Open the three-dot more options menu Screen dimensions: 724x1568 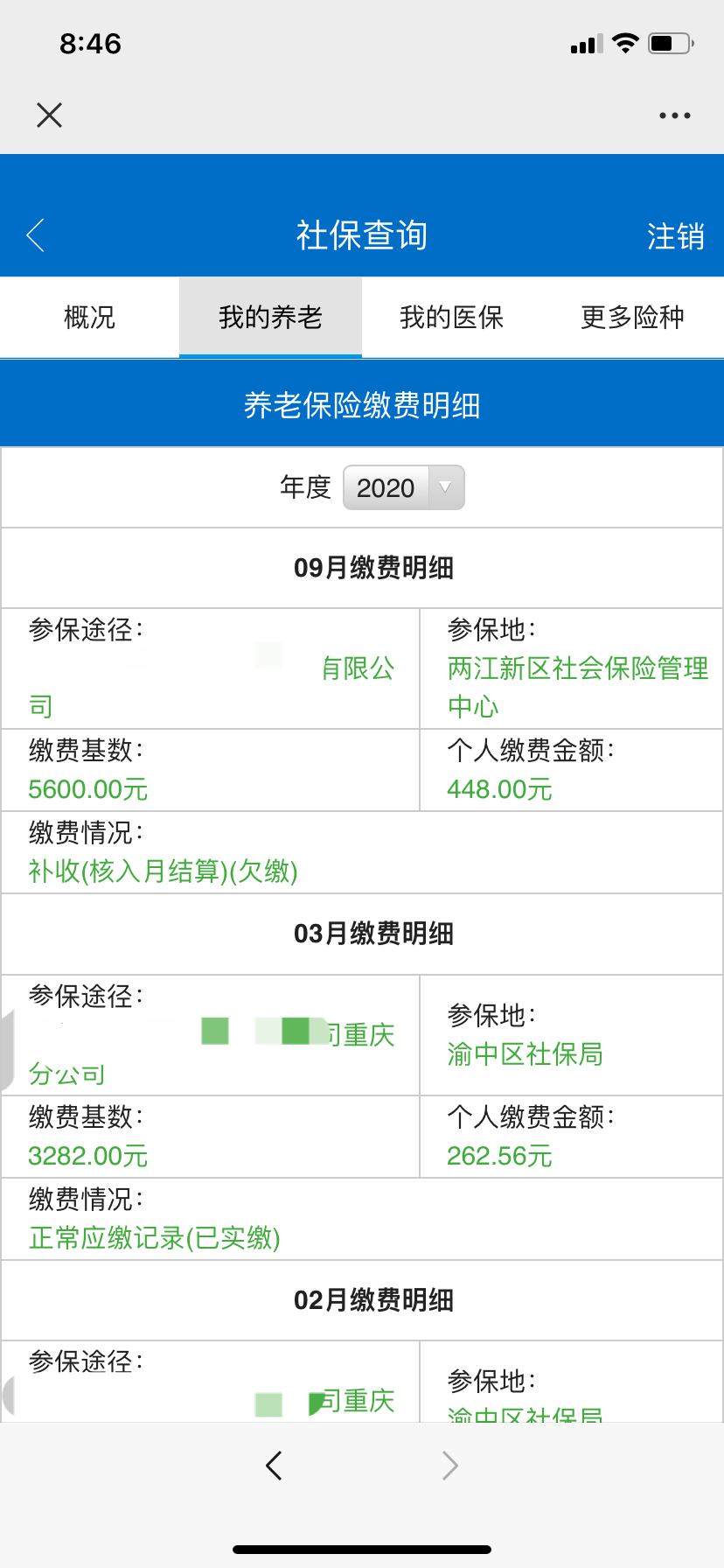[x=674, y=115]
